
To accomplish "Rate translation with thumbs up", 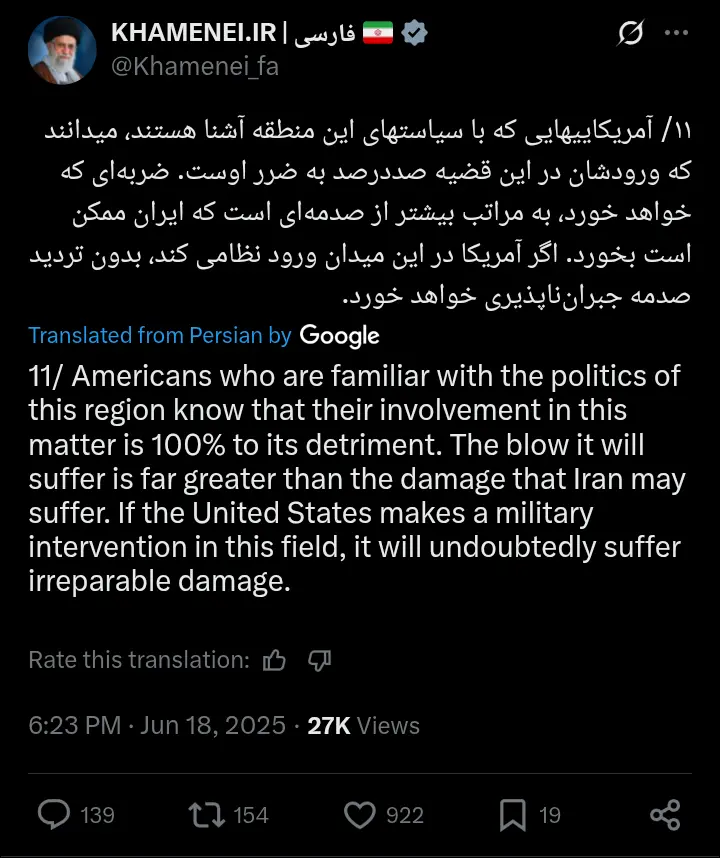I will 274,660.
